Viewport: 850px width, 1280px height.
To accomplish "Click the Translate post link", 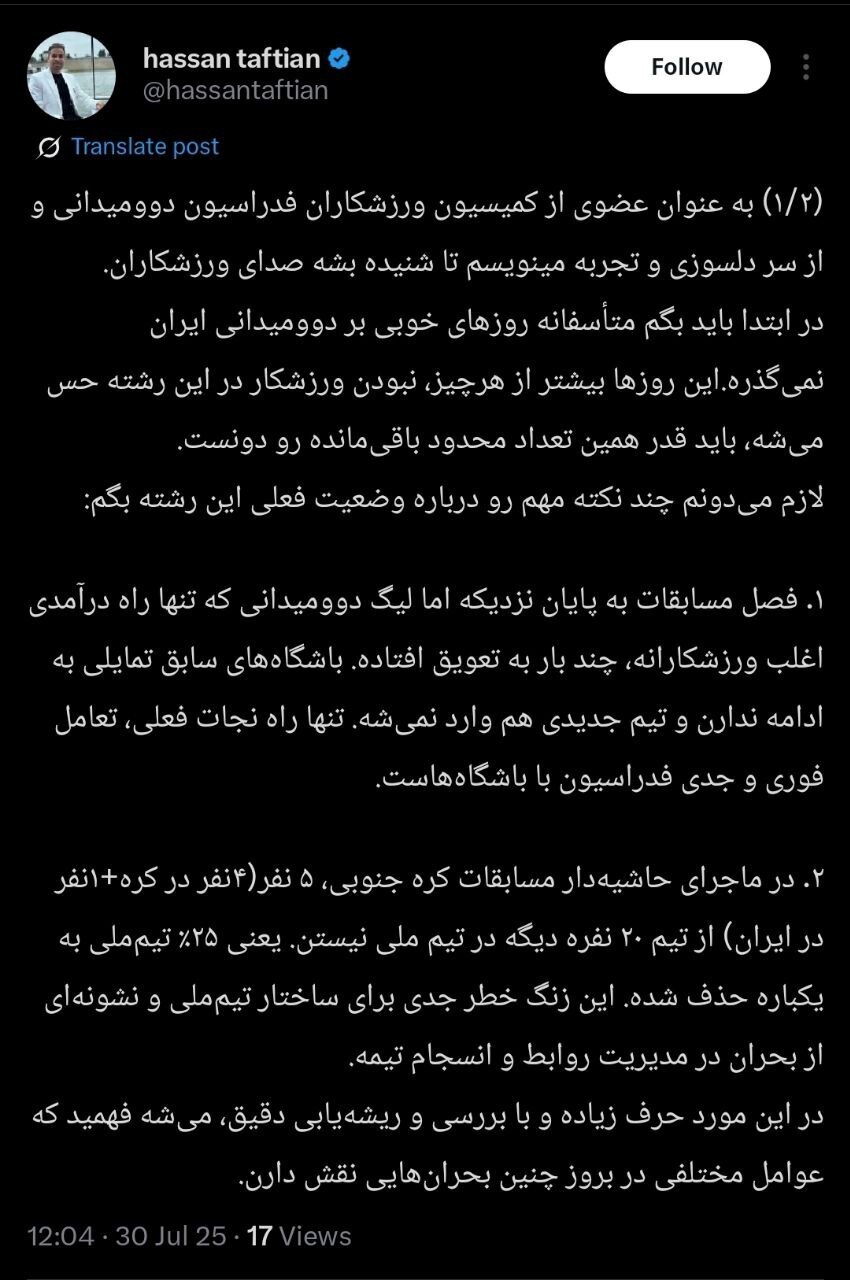I will (144, 146).
